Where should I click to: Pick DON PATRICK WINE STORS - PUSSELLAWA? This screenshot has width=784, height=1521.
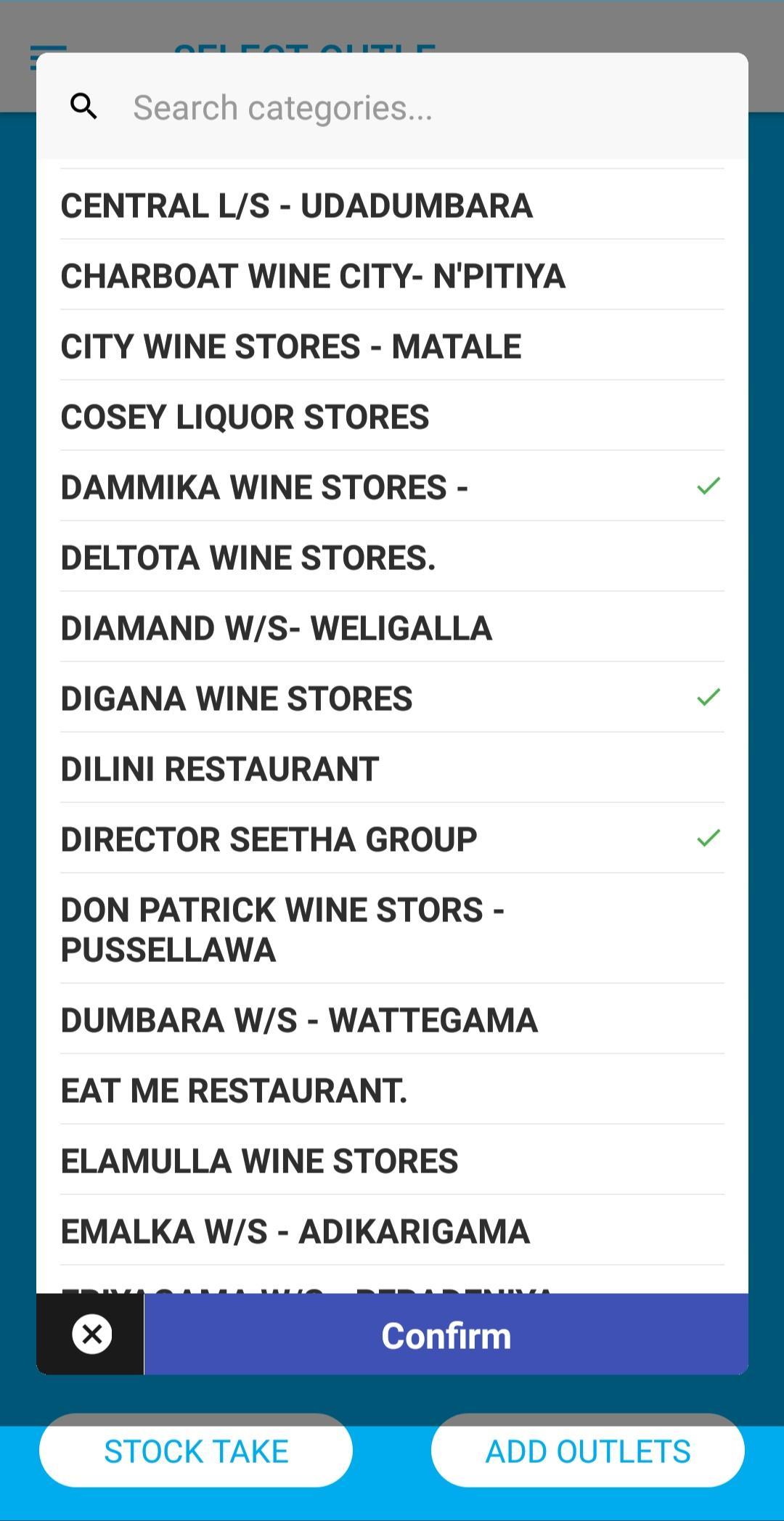(392, 929)
